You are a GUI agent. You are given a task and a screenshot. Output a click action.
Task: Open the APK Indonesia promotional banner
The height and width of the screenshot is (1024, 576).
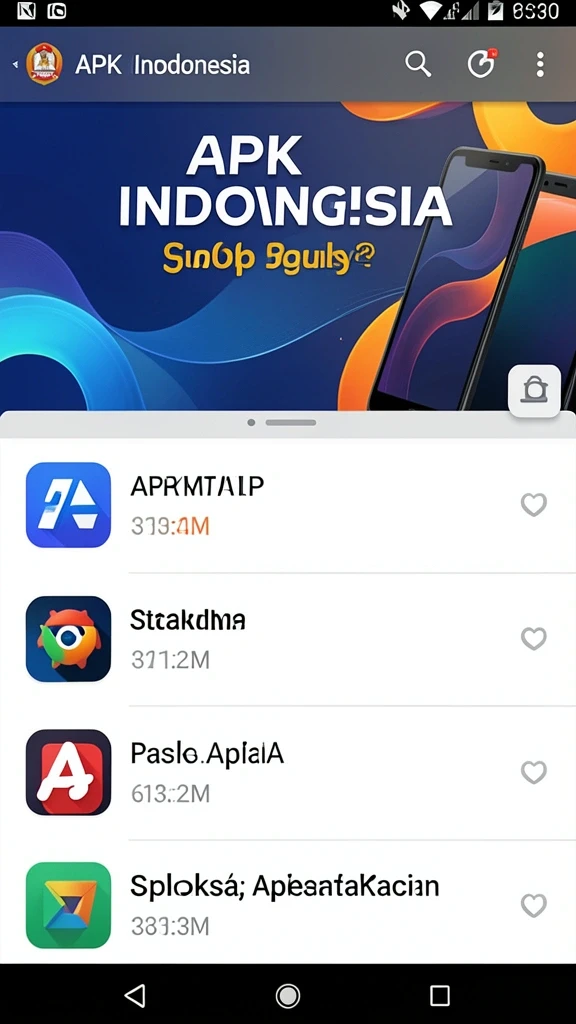coord(288,256)
